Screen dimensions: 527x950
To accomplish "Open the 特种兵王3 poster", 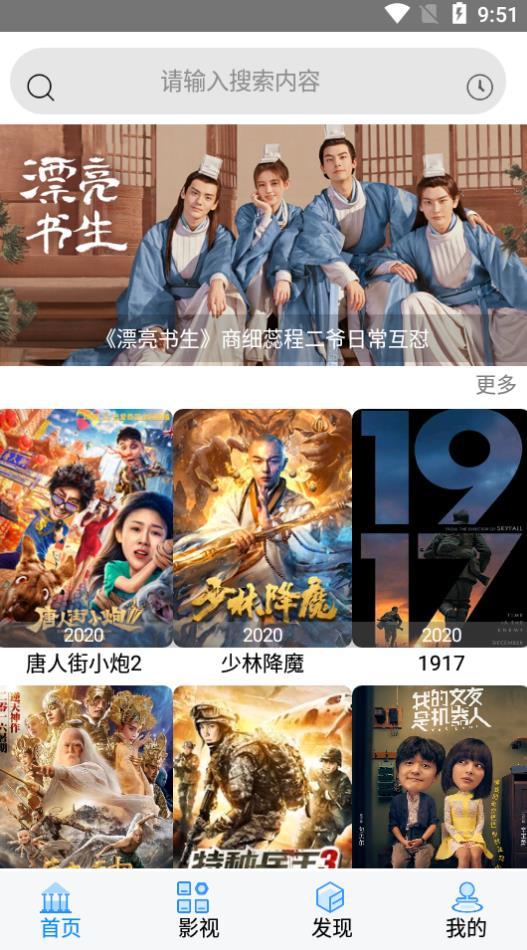I will tap(262, 777).
